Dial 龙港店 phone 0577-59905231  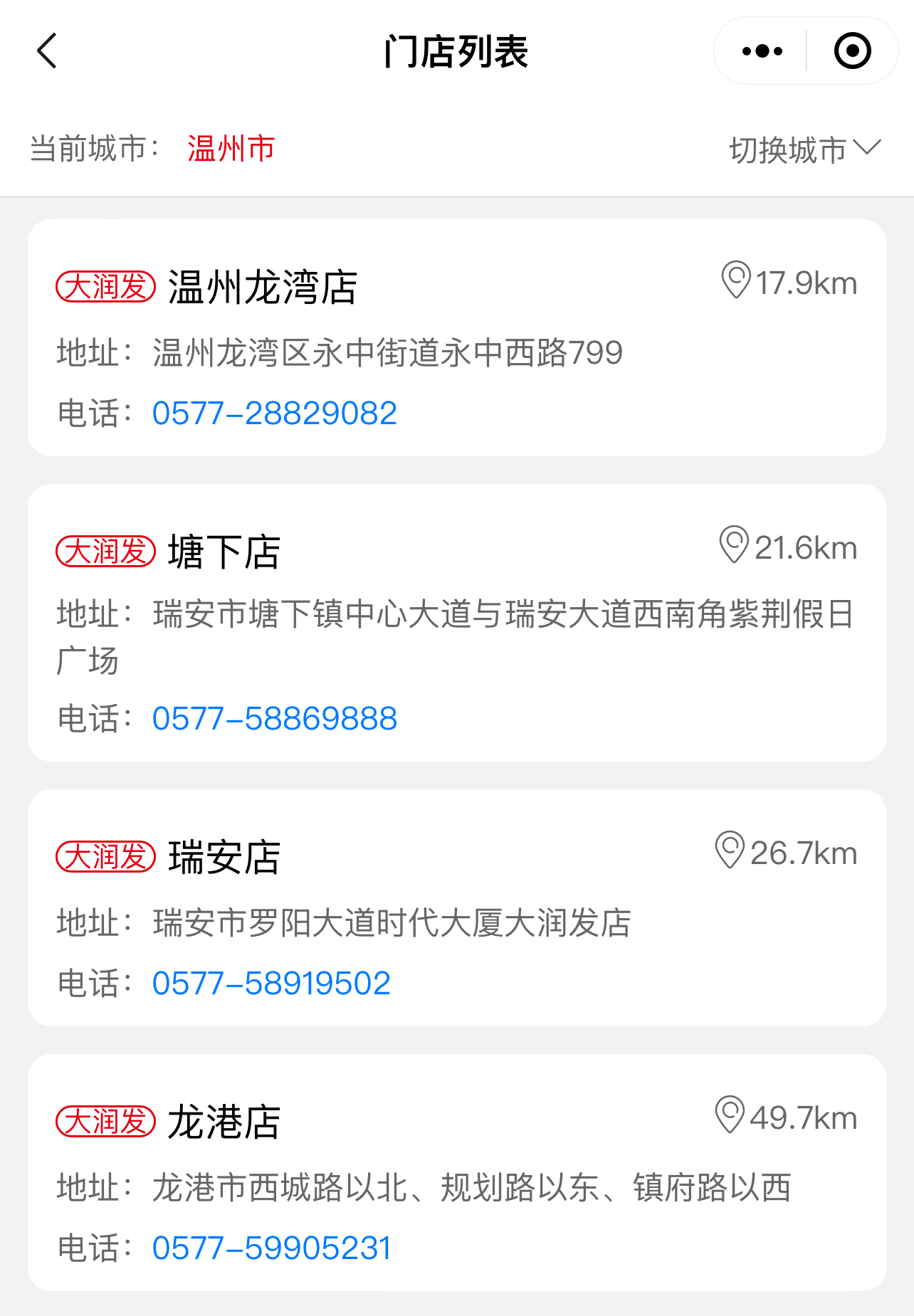click(271, 1248)
